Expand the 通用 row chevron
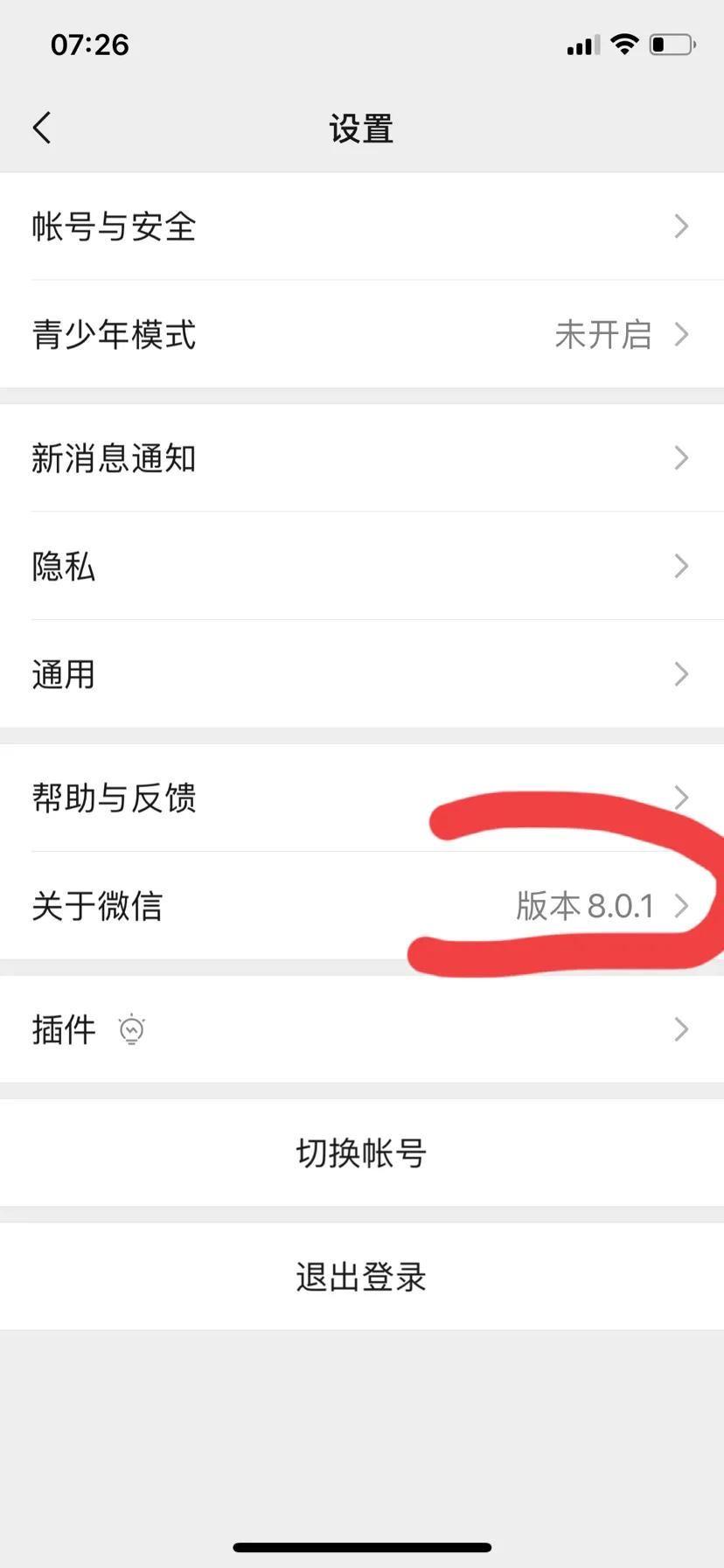724x1568 pixels. click(x=682, y=673)
